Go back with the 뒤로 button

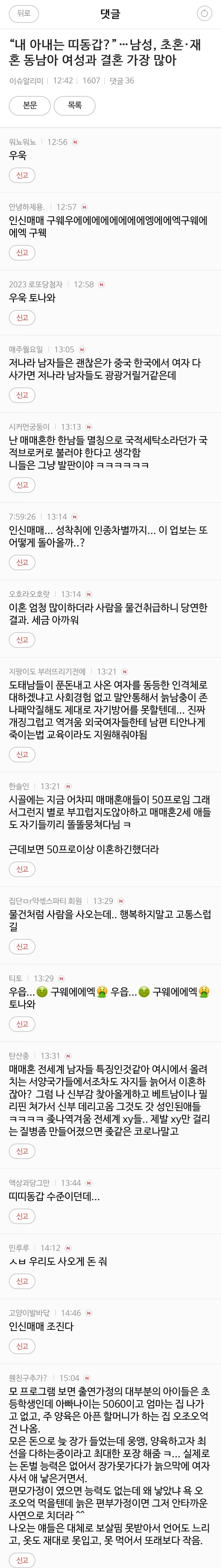(24, 13)
